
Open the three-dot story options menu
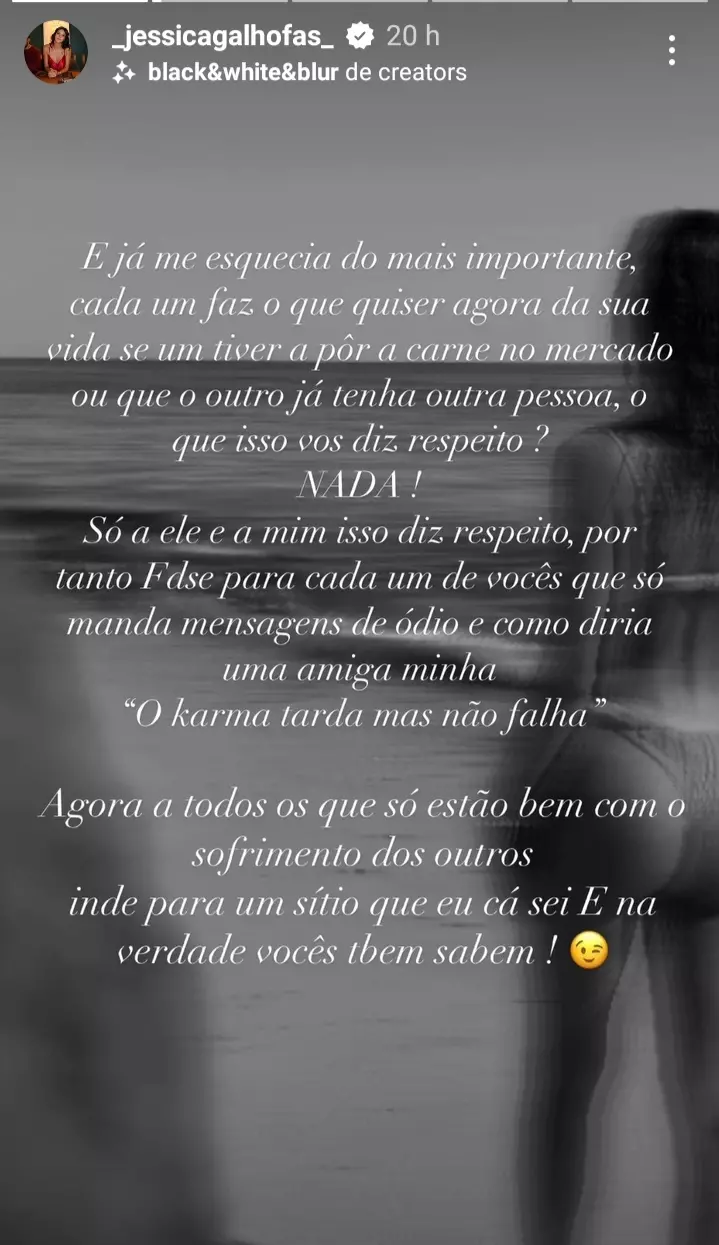click(x=672, y=51)
